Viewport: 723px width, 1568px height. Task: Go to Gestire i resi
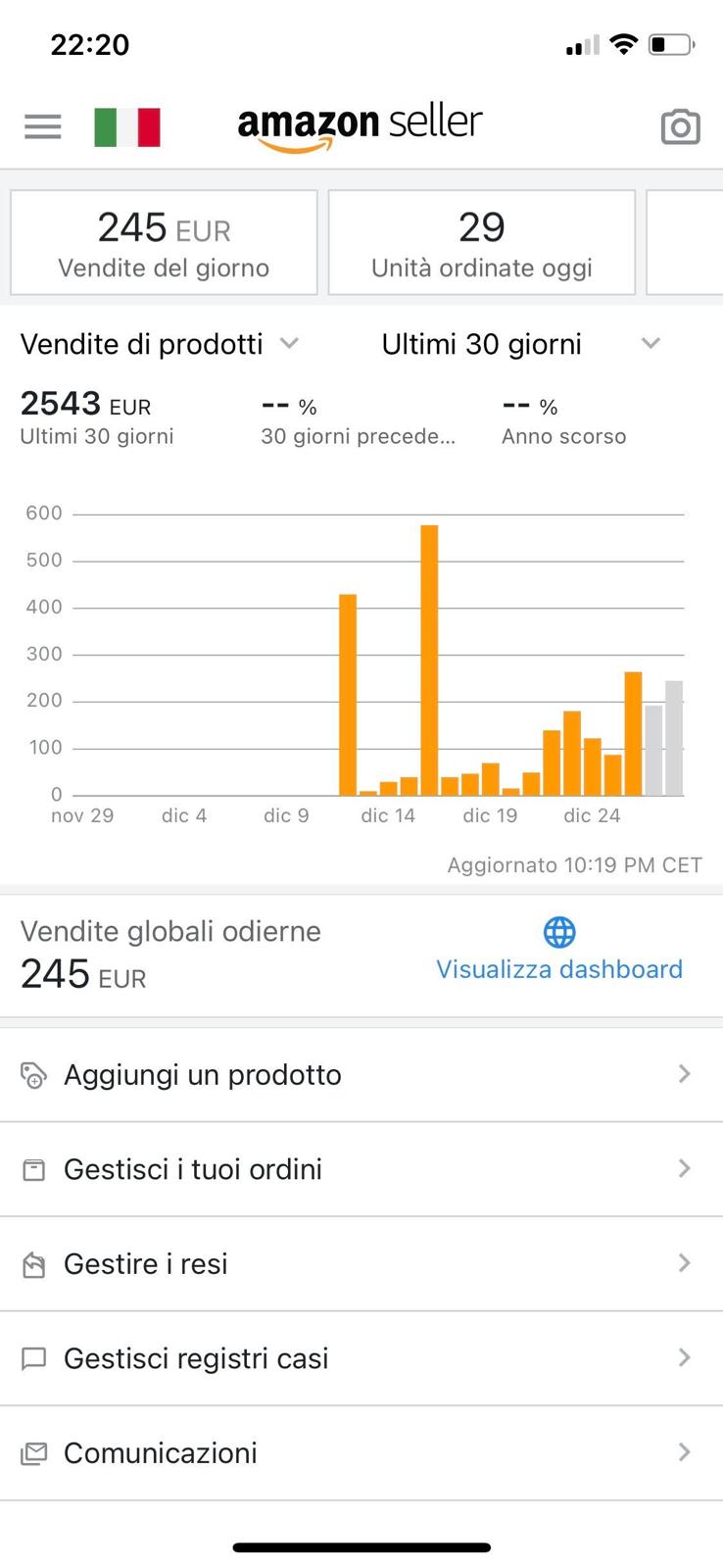(x=361, y=1264)
